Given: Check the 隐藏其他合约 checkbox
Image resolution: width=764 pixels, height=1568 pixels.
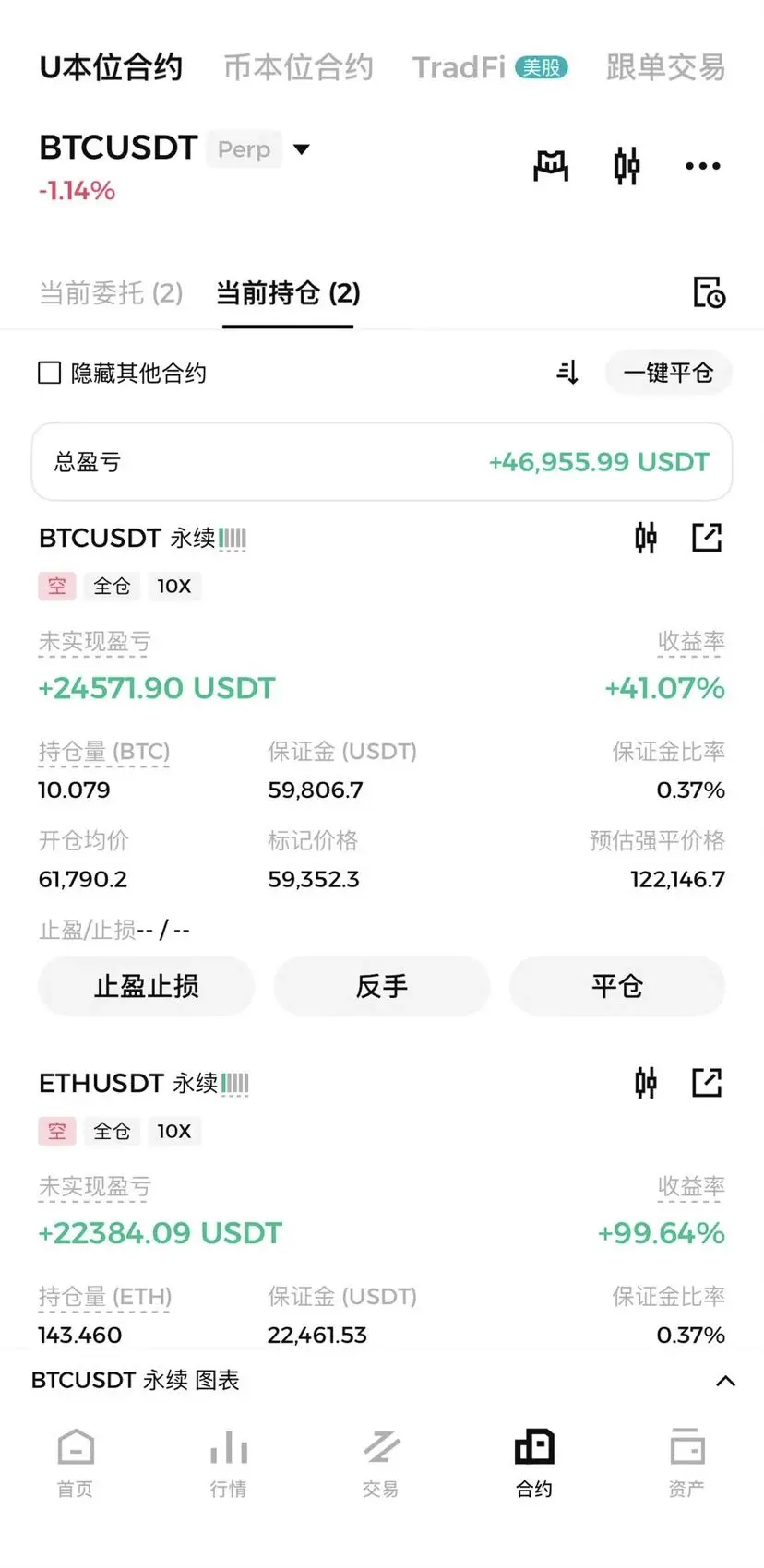Looking at the screenshot, I should [49, 373].
